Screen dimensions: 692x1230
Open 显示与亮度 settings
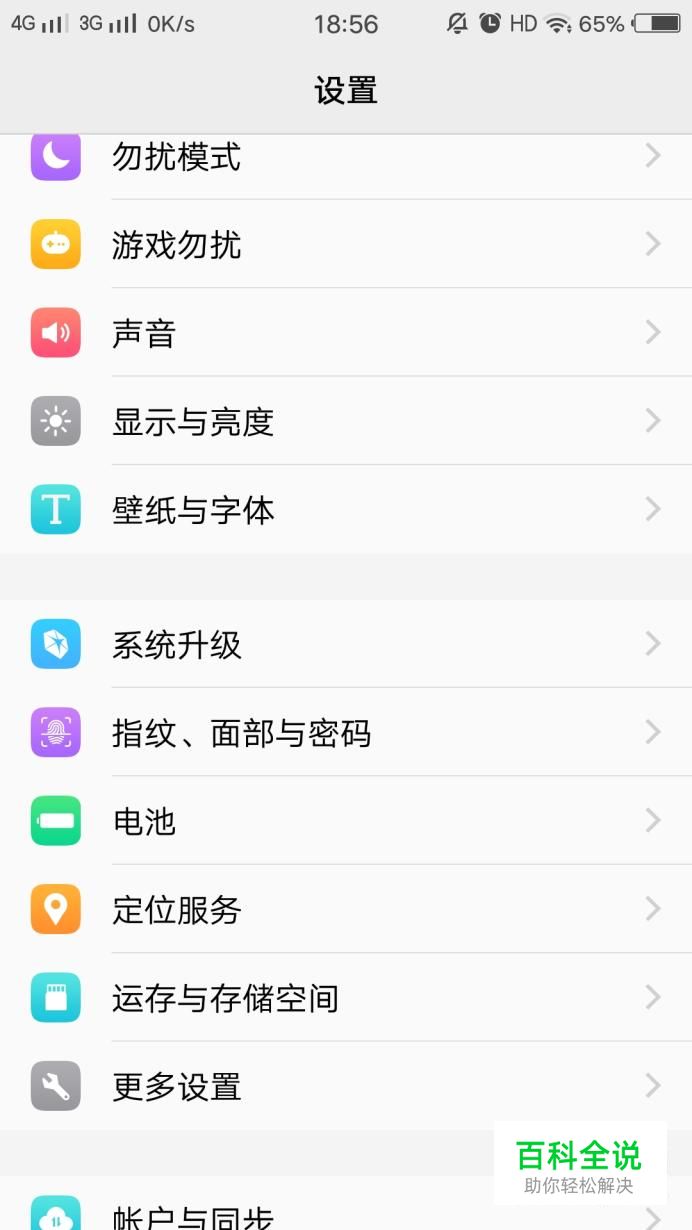346,421
